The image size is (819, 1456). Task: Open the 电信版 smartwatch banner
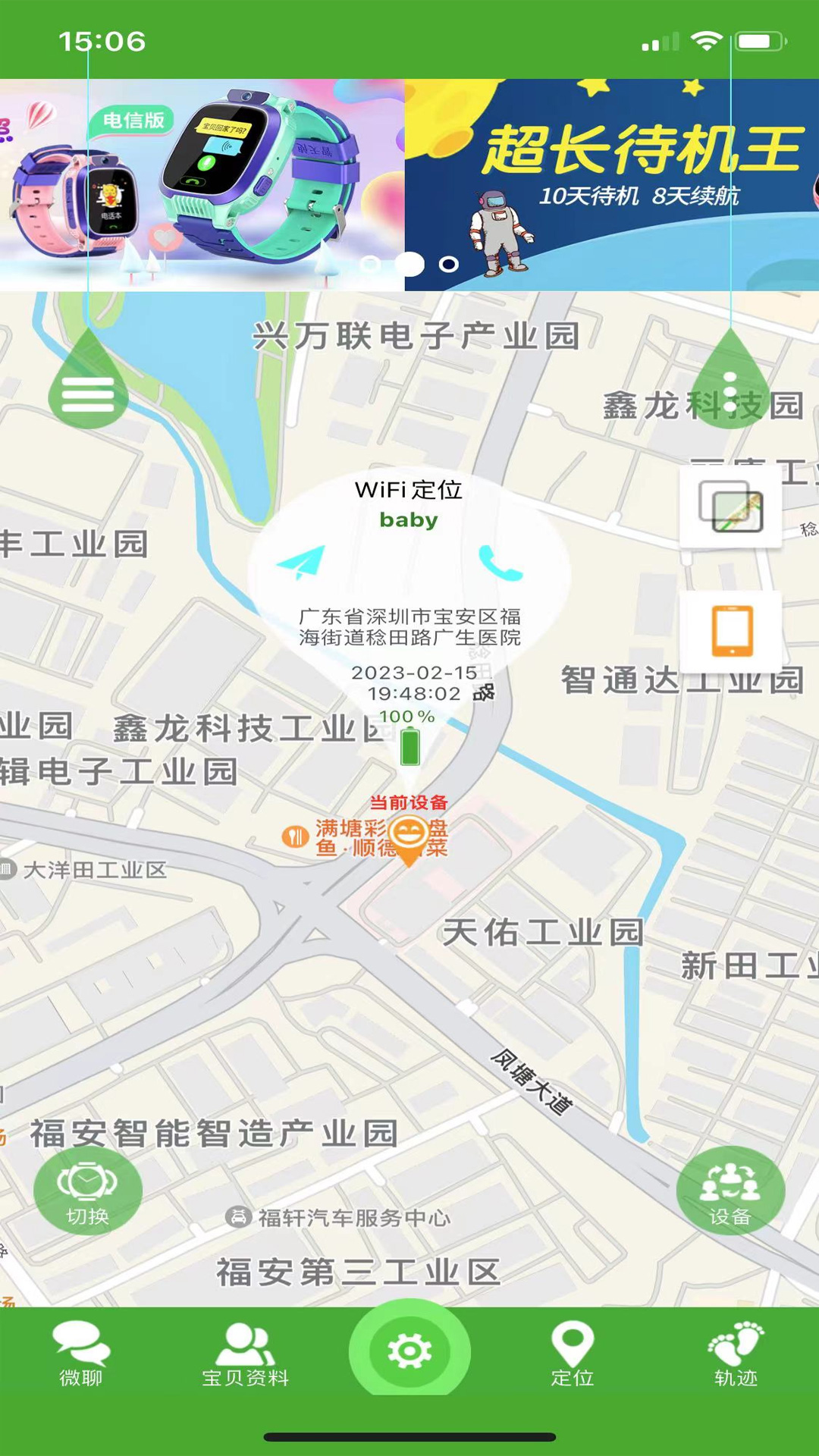pos(202,185)
